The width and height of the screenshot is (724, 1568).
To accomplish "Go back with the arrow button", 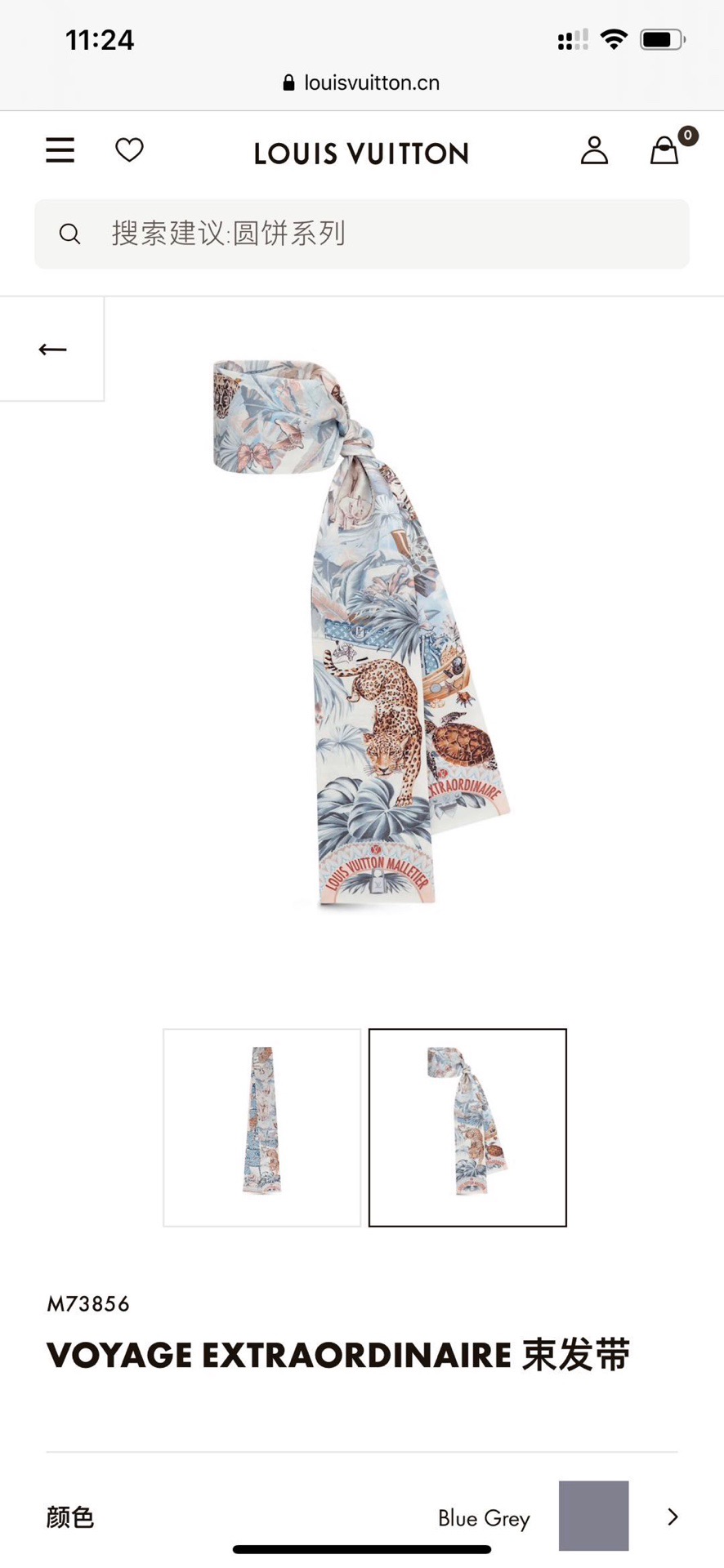I will pos(52,350).
